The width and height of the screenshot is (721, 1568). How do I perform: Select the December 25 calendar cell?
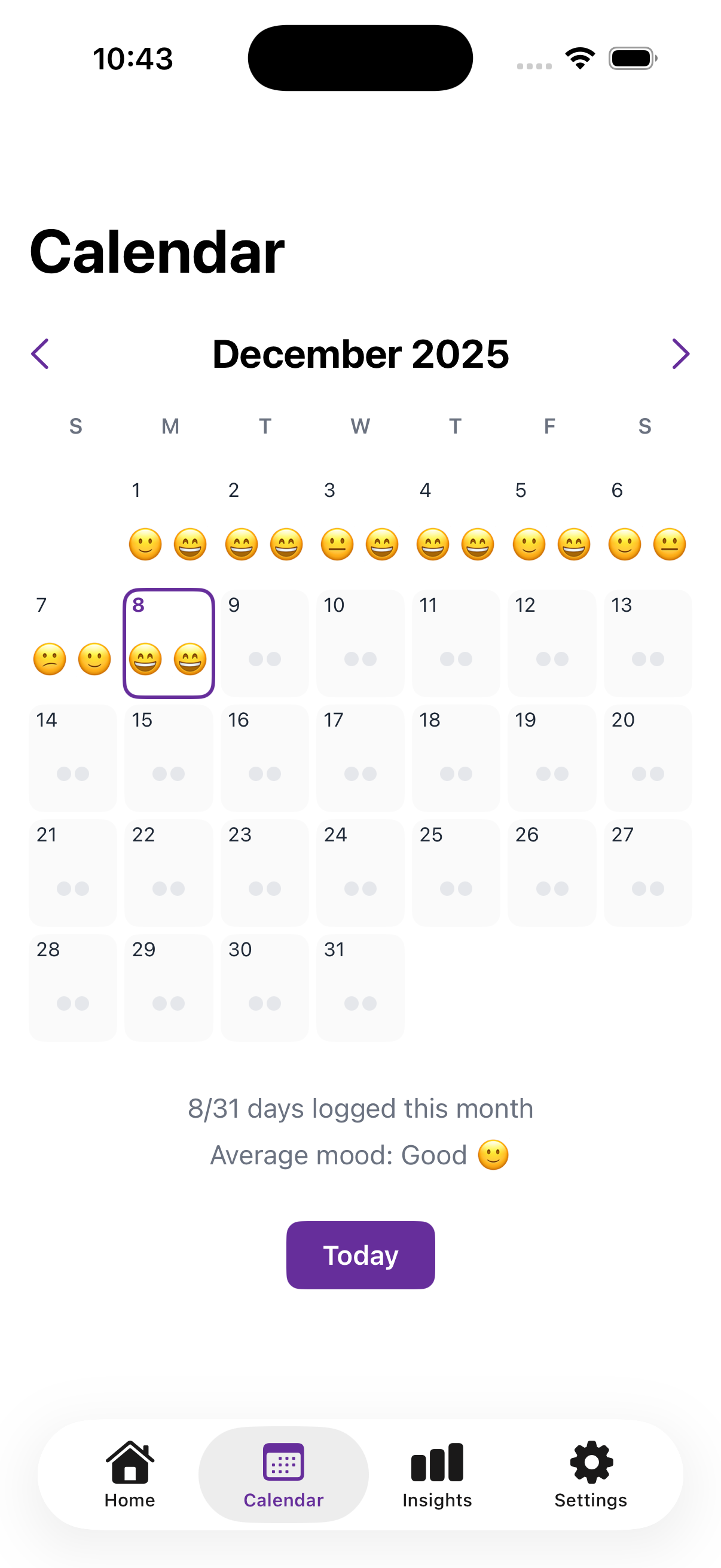456,873
